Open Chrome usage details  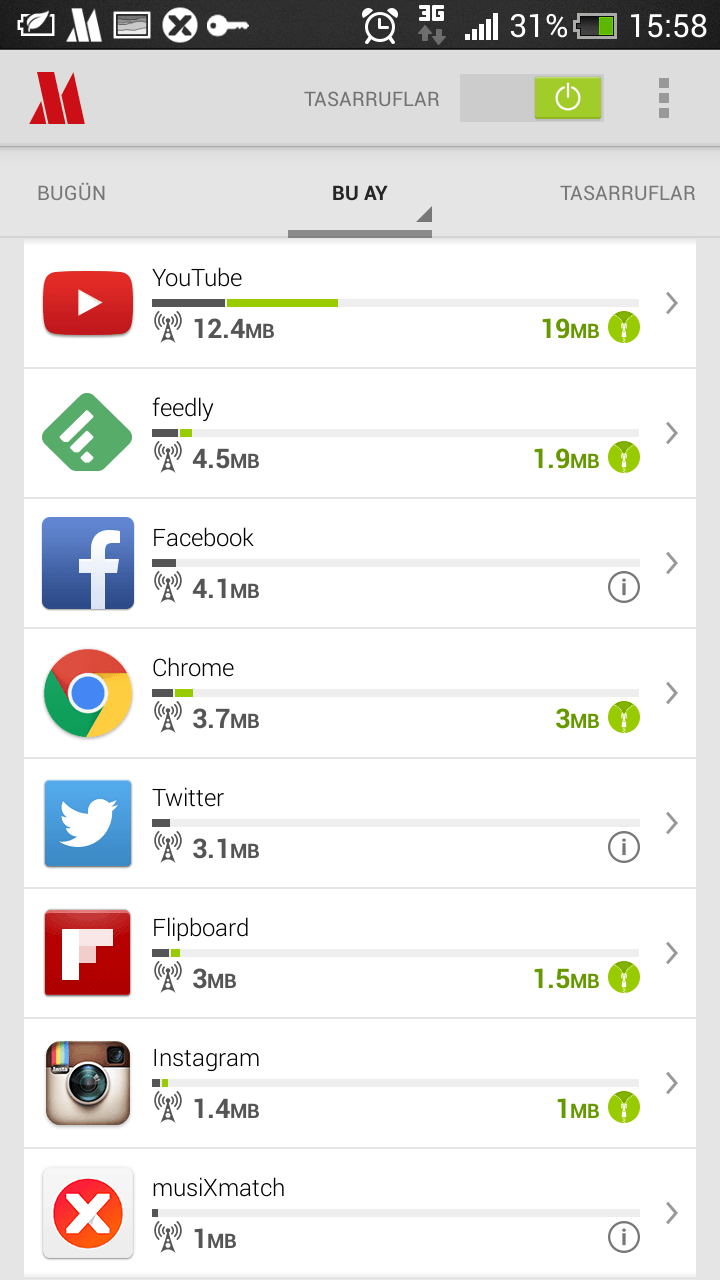(360, 693)
